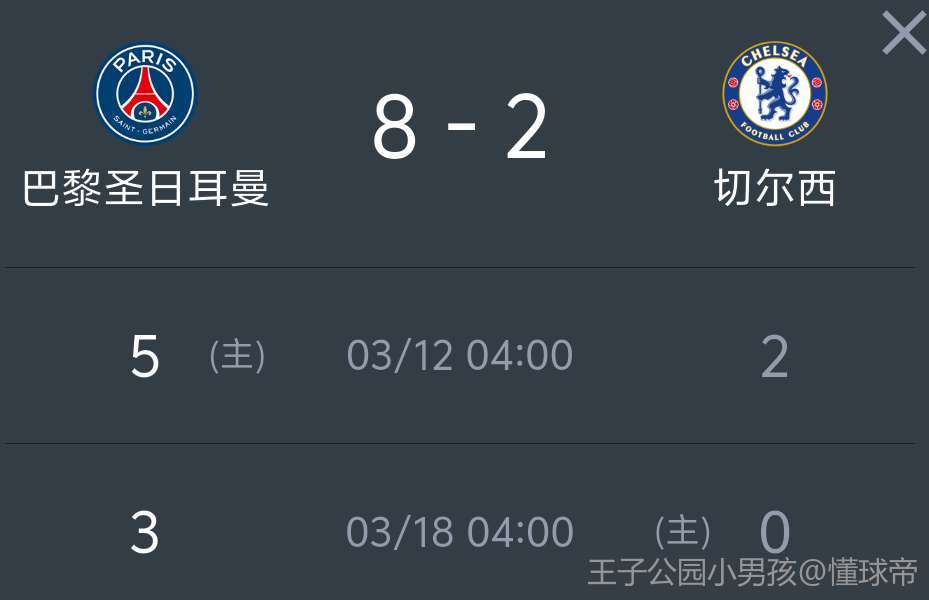Close the aggregate score popup

click(x=903, y=33)
